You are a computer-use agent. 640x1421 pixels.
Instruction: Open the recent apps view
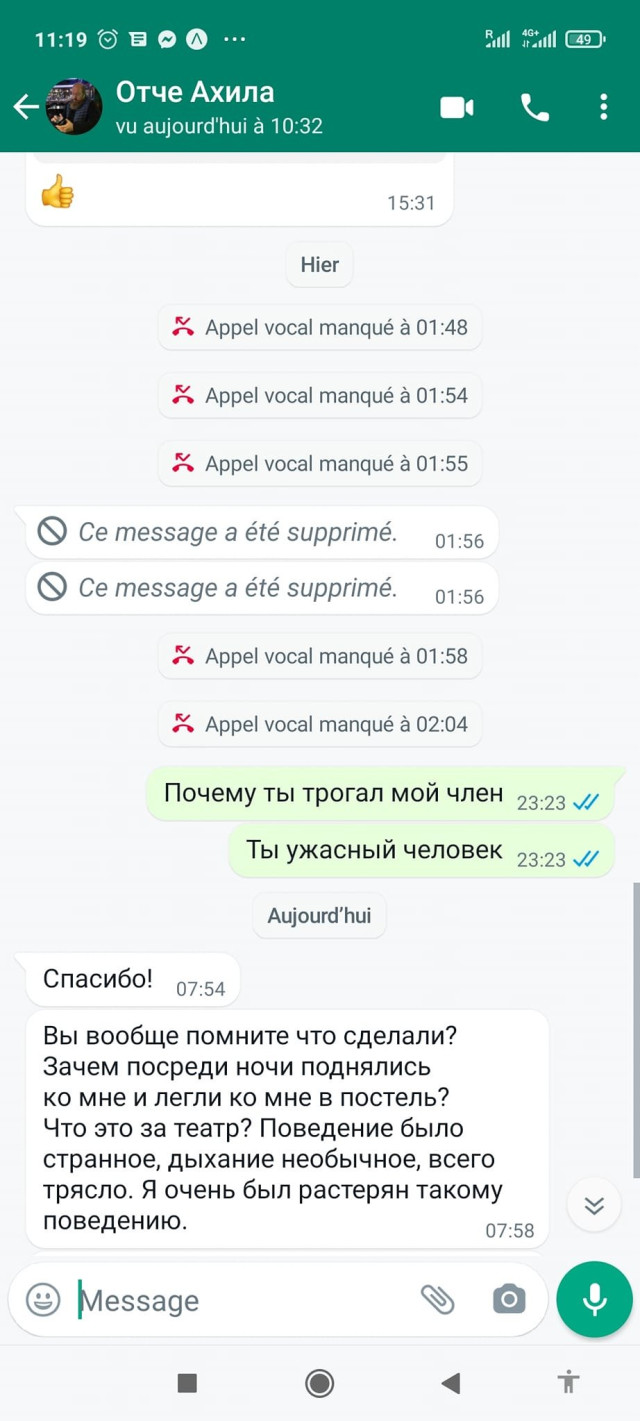coord(187,1383)
